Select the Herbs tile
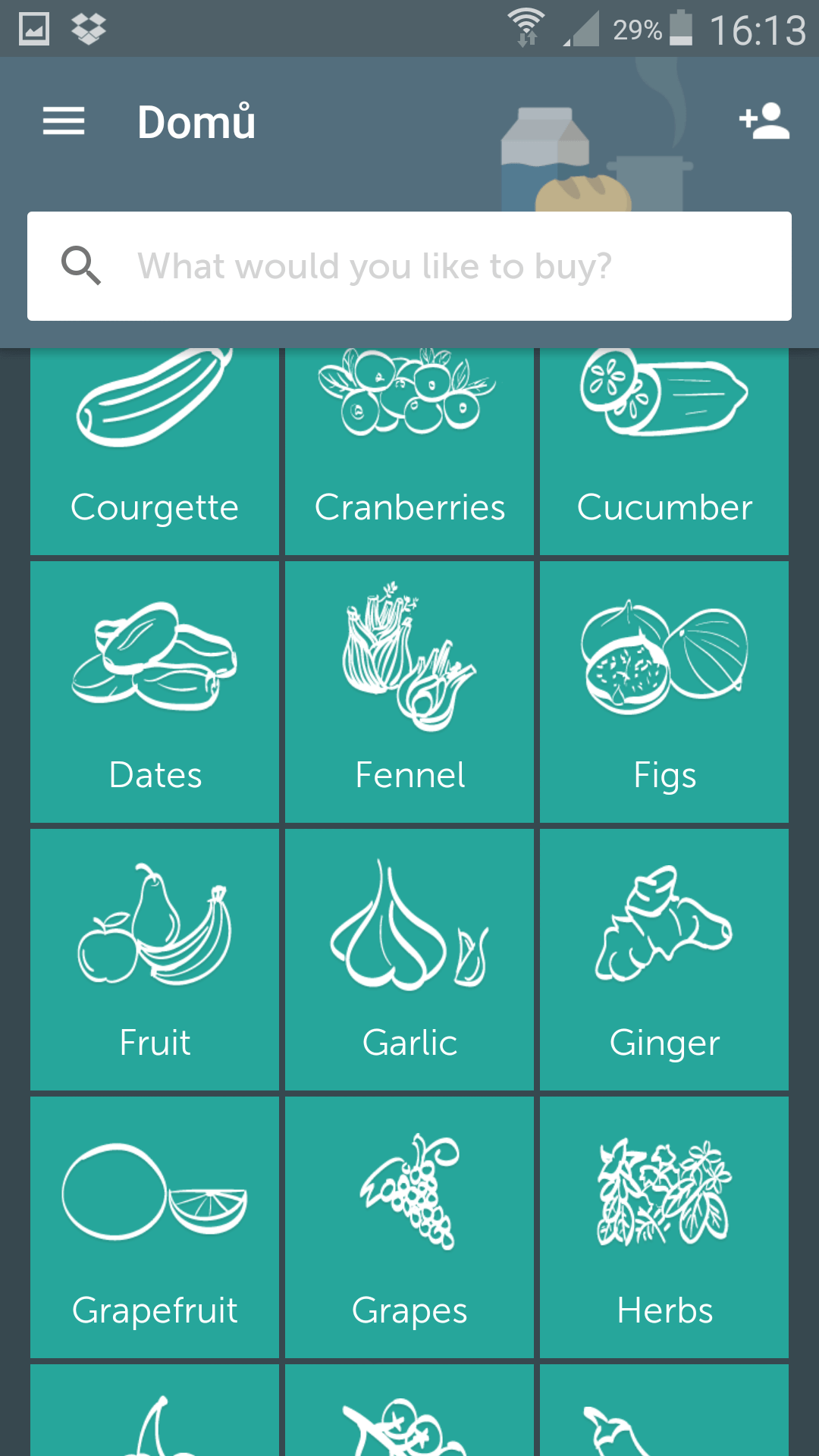 664,1227
